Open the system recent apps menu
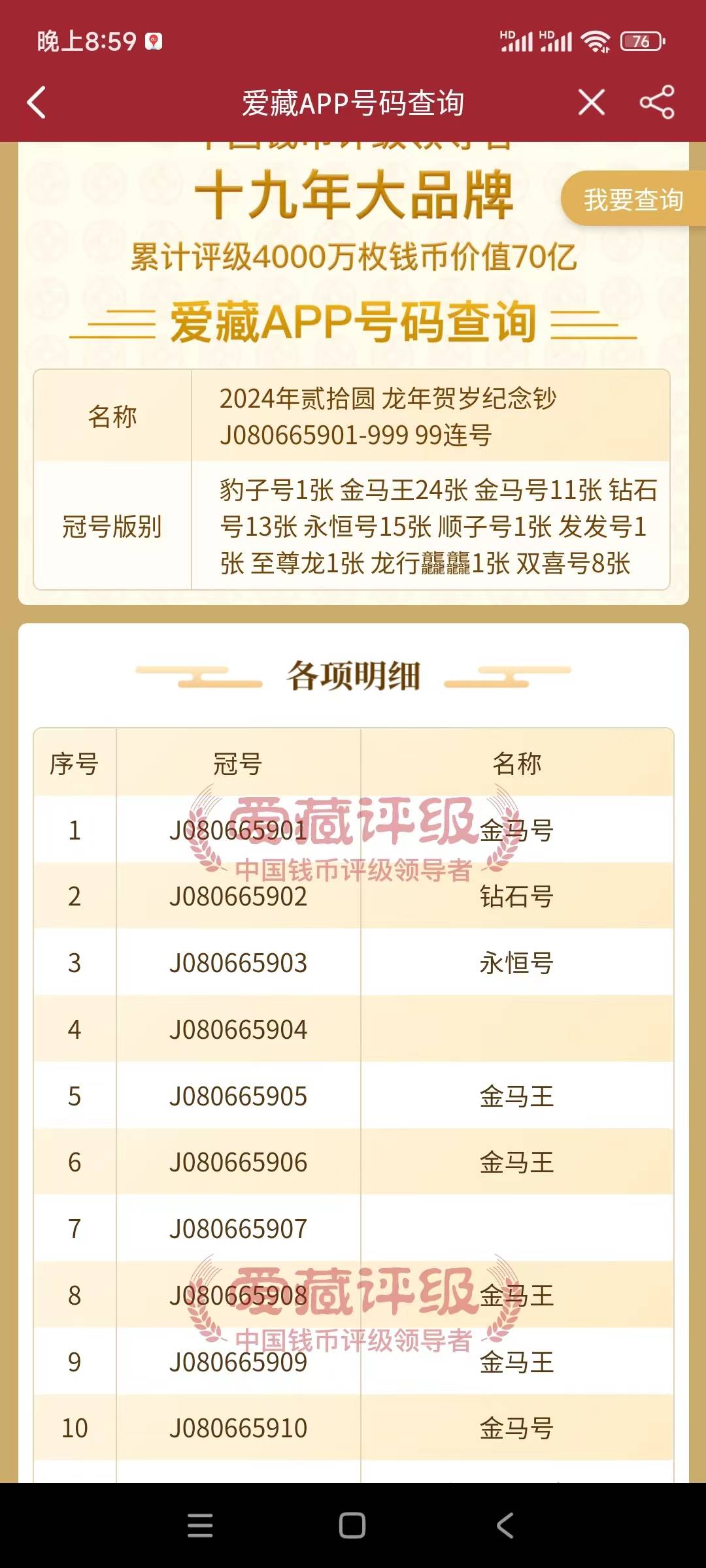 [x=200, y=1526]
